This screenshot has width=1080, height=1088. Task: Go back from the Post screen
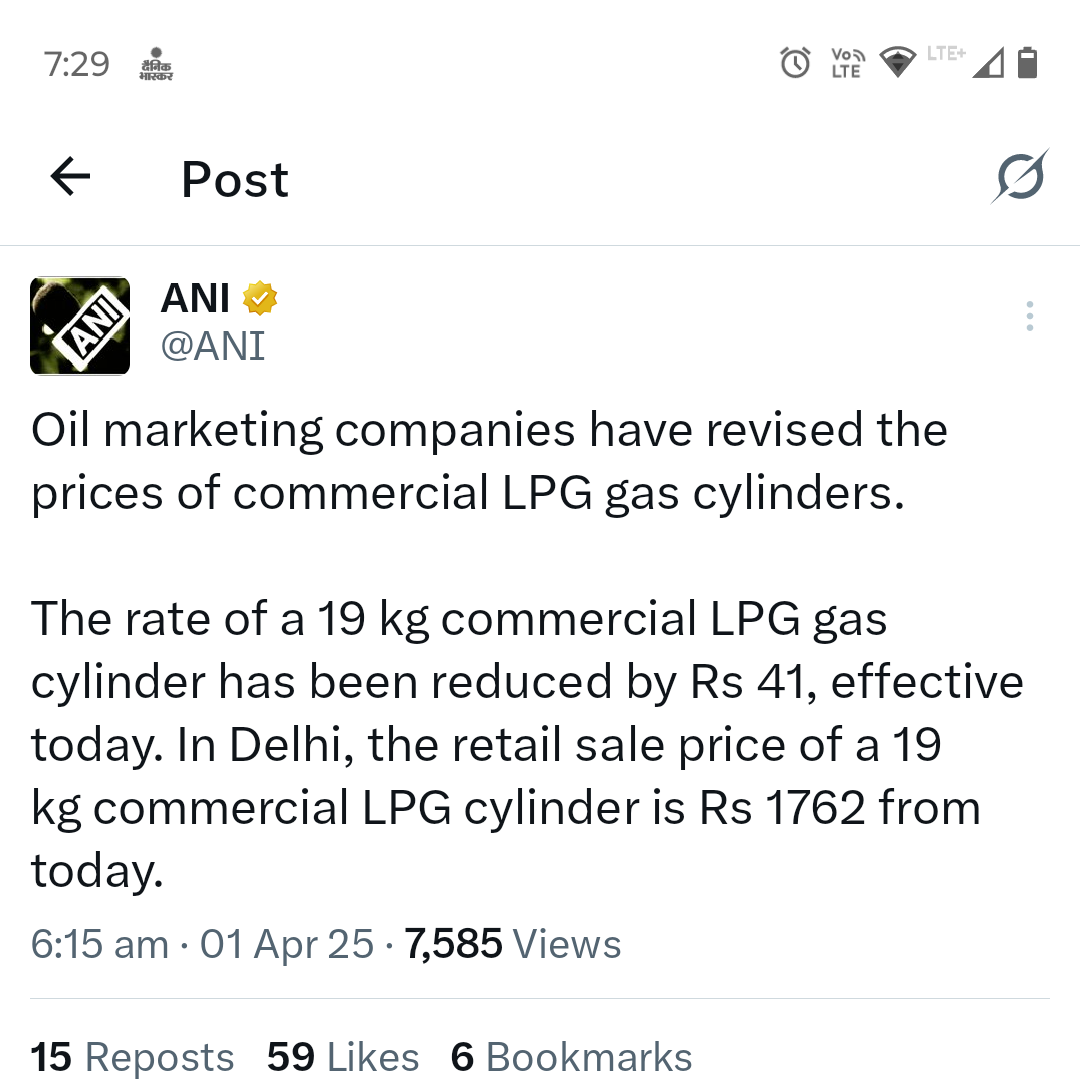[x=70, y=178]
